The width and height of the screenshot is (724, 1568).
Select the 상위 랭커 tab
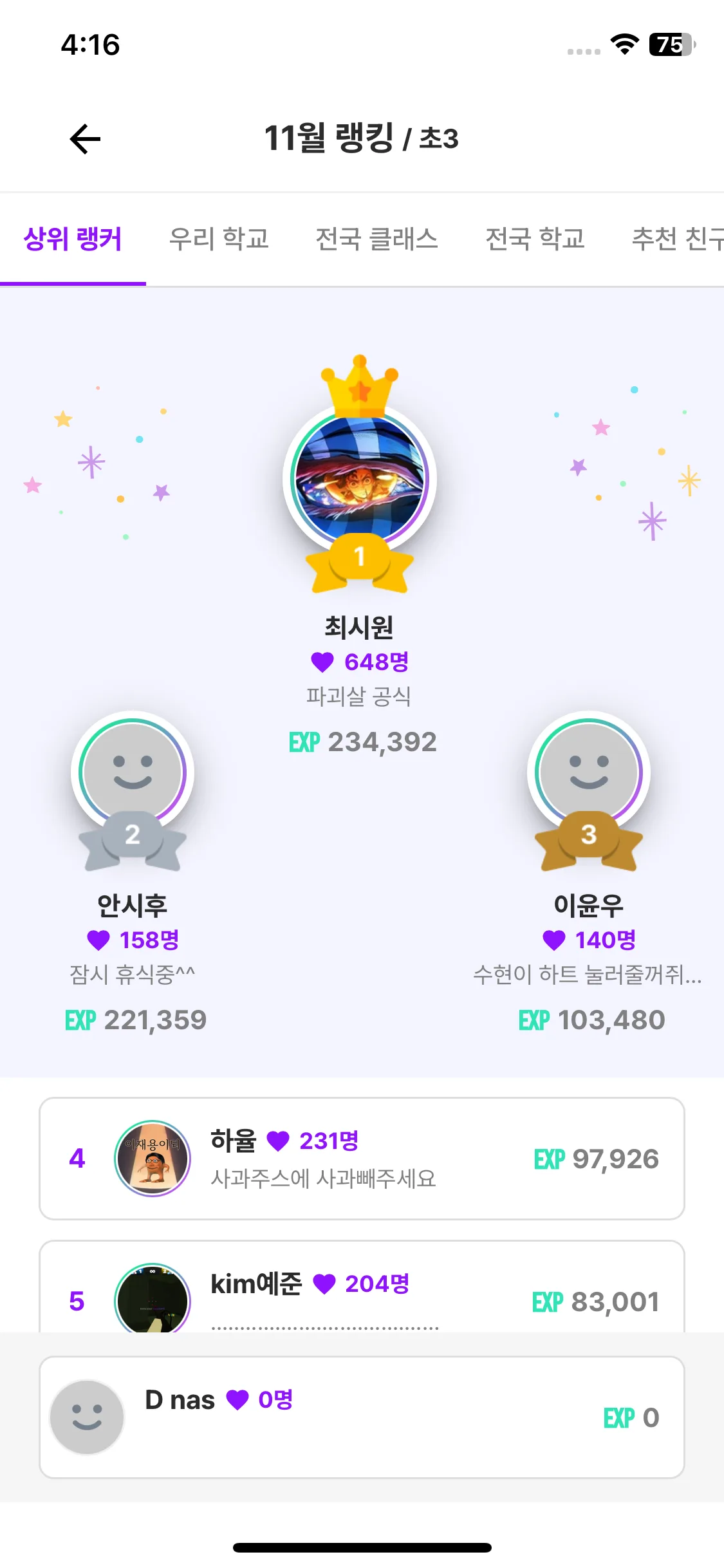click(73, 239)
